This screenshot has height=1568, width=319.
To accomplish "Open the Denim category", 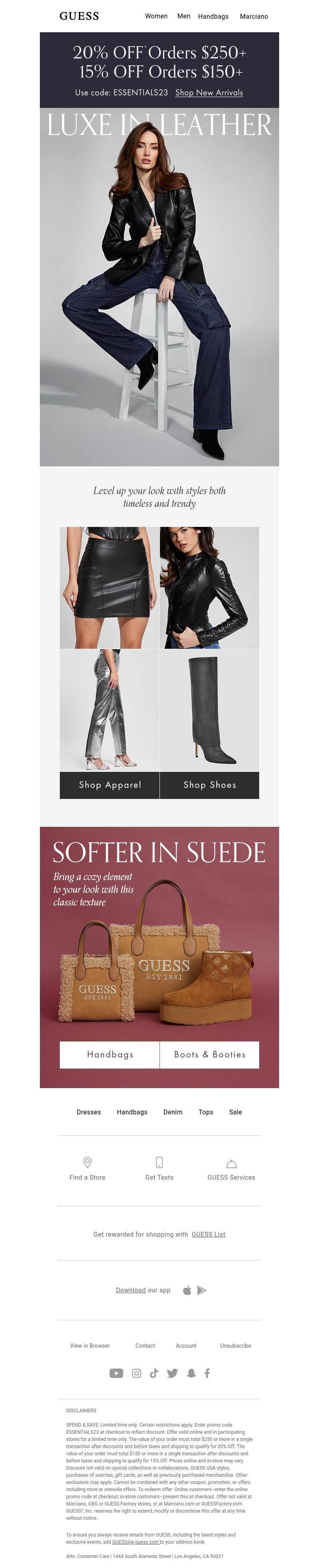I will 173,1112.
